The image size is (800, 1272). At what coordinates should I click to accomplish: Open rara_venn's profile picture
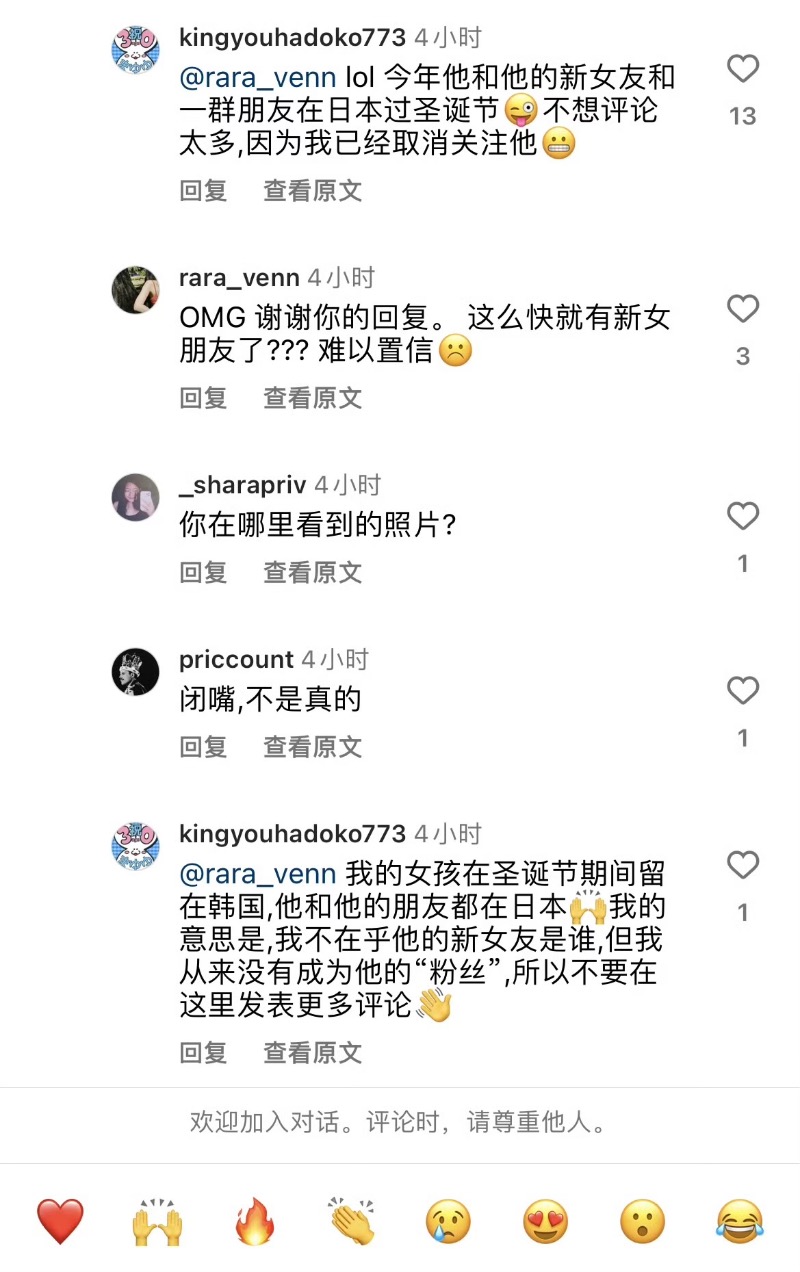[135, 290]
